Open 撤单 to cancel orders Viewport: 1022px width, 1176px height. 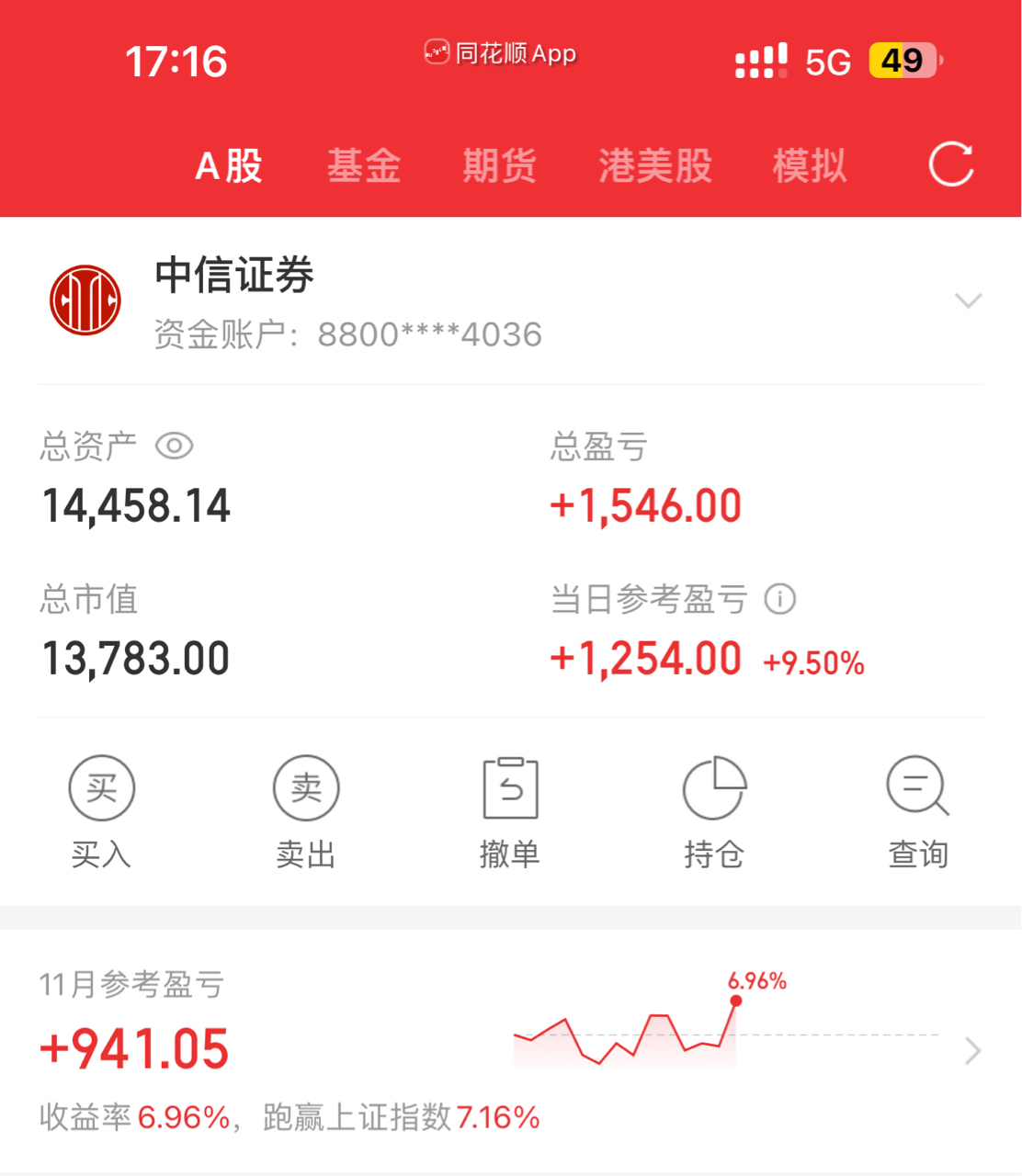tap(510, 810)
